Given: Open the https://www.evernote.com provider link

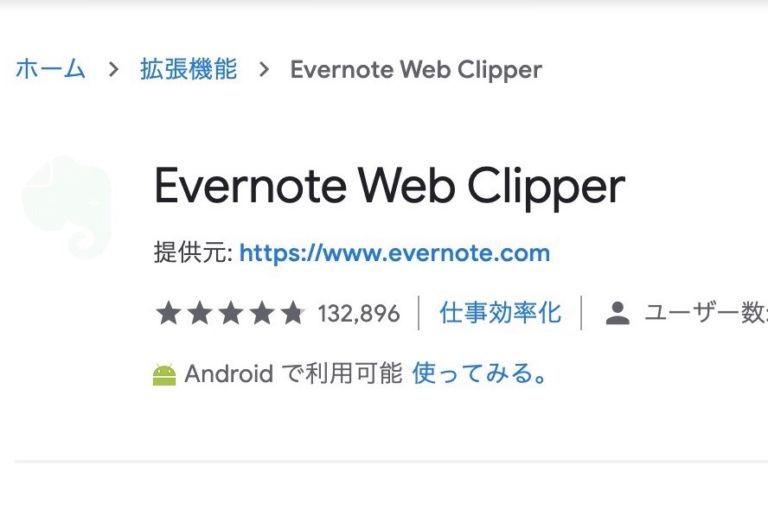Looking at the screenshot, I should [x=394, y=253].
